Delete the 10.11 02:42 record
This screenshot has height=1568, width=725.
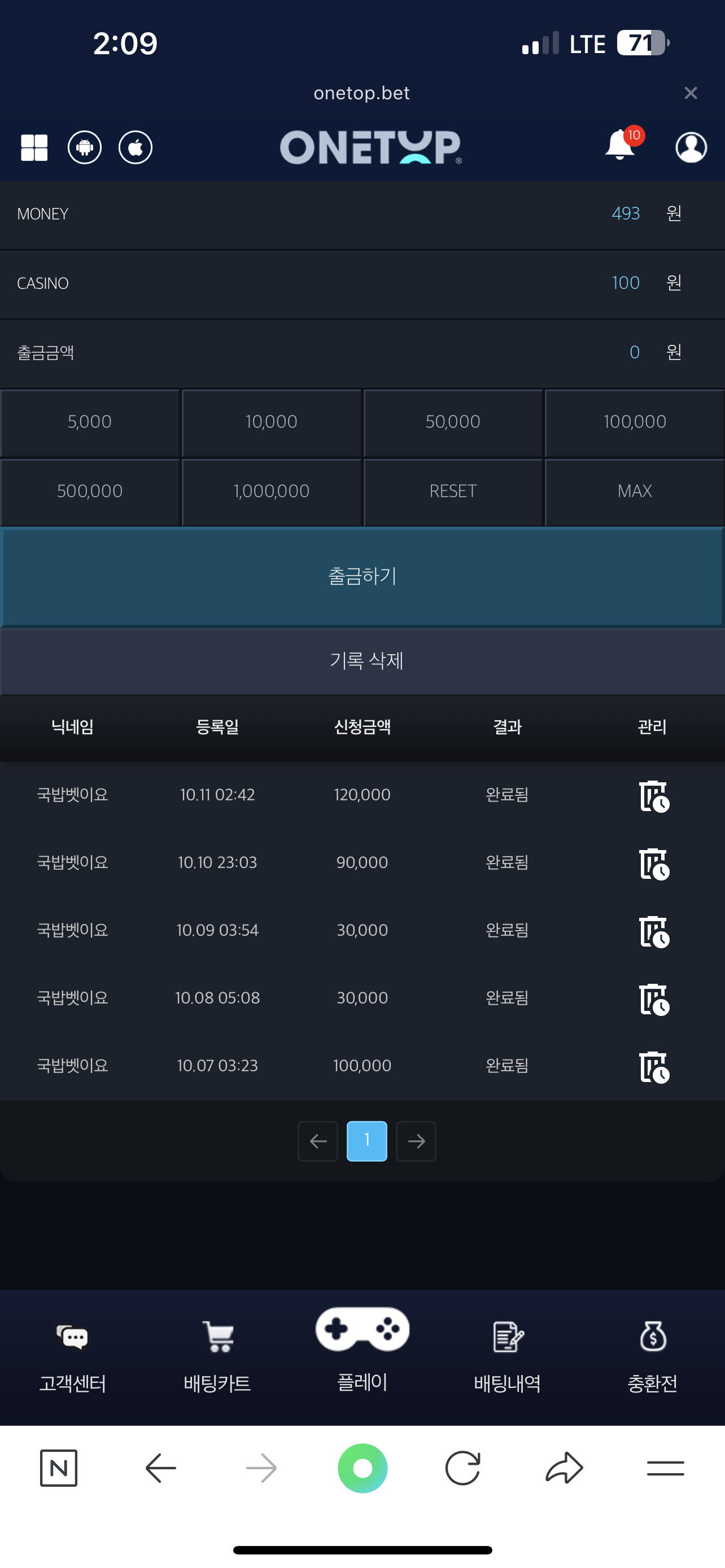[x=654, y=795]
